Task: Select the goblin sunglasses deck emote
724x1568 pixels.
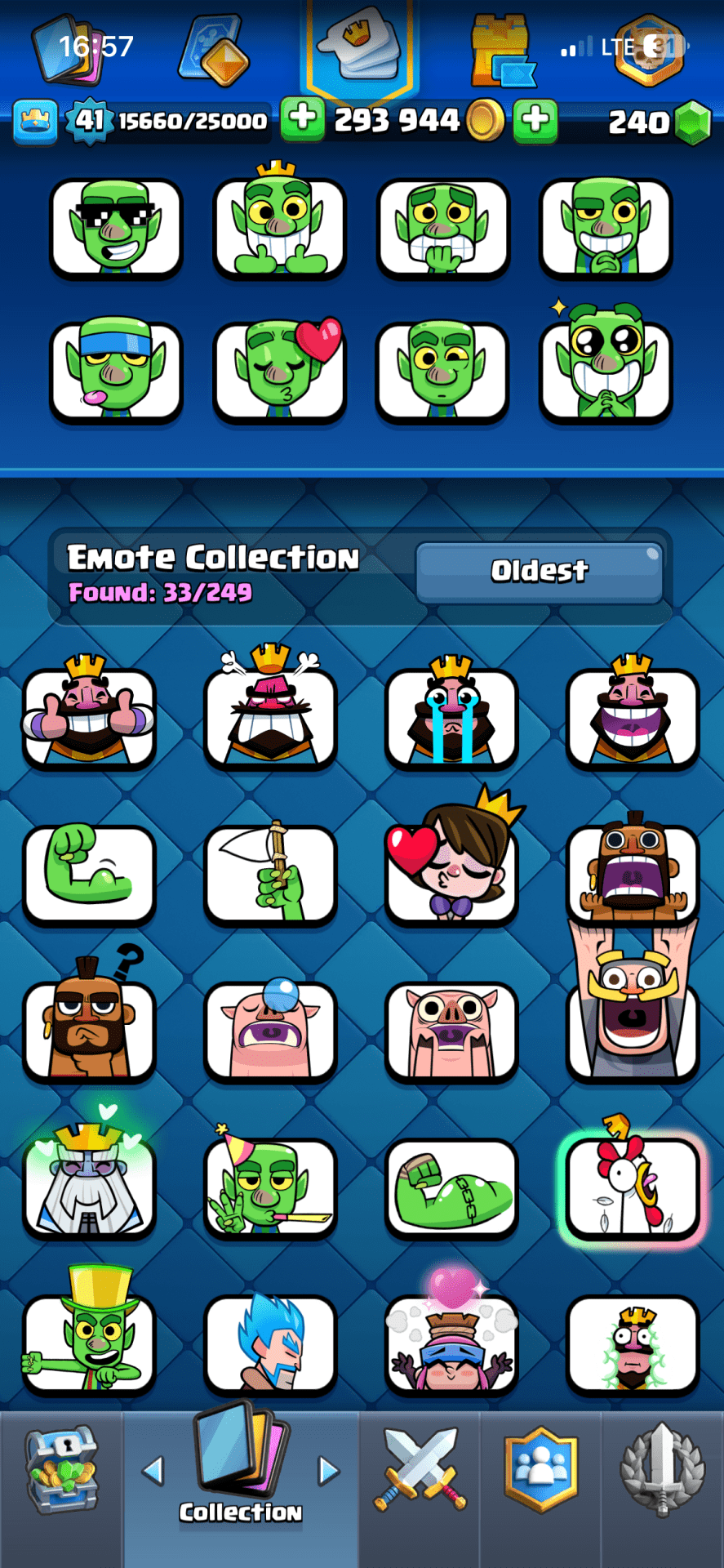Action: coord(116,227)
